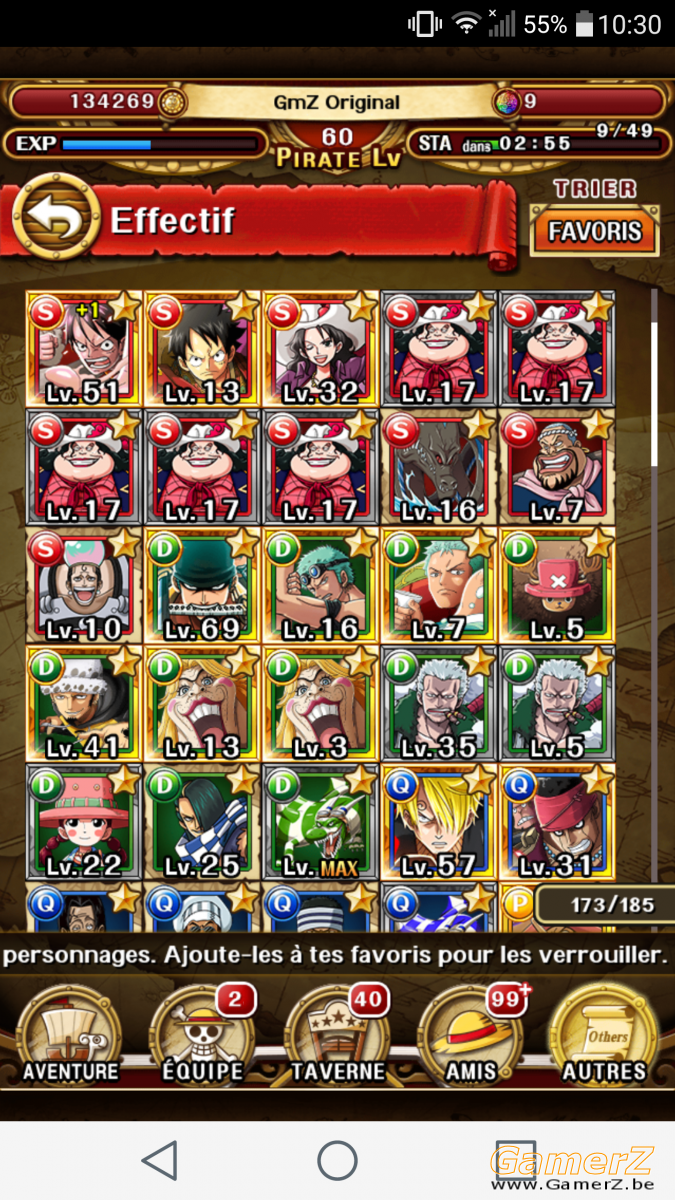The height and width of the screenshot is (1200, 675).
Task: Select the Lv.5 Chopper character
Action: point(556,585)
